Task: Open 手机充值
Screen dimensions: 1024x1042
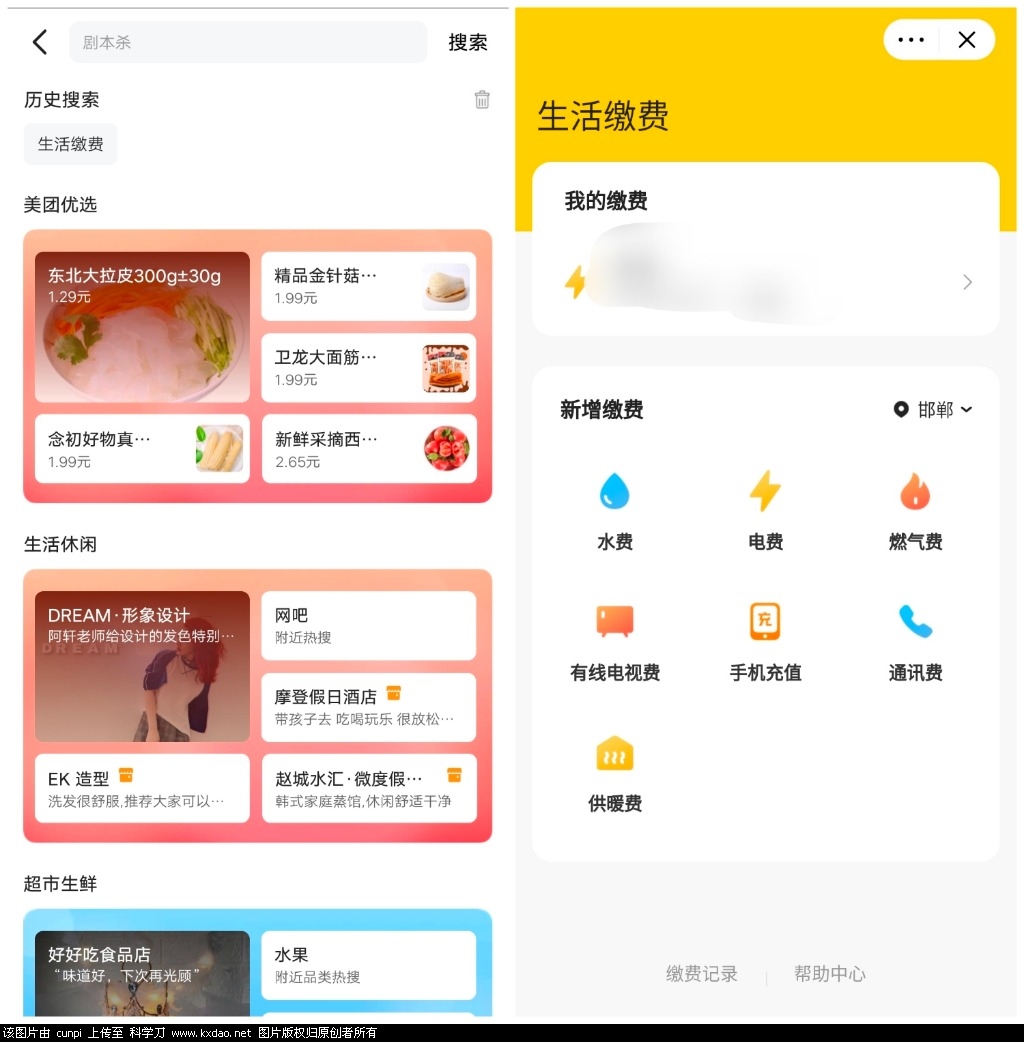Action: [x=765, y=642]
